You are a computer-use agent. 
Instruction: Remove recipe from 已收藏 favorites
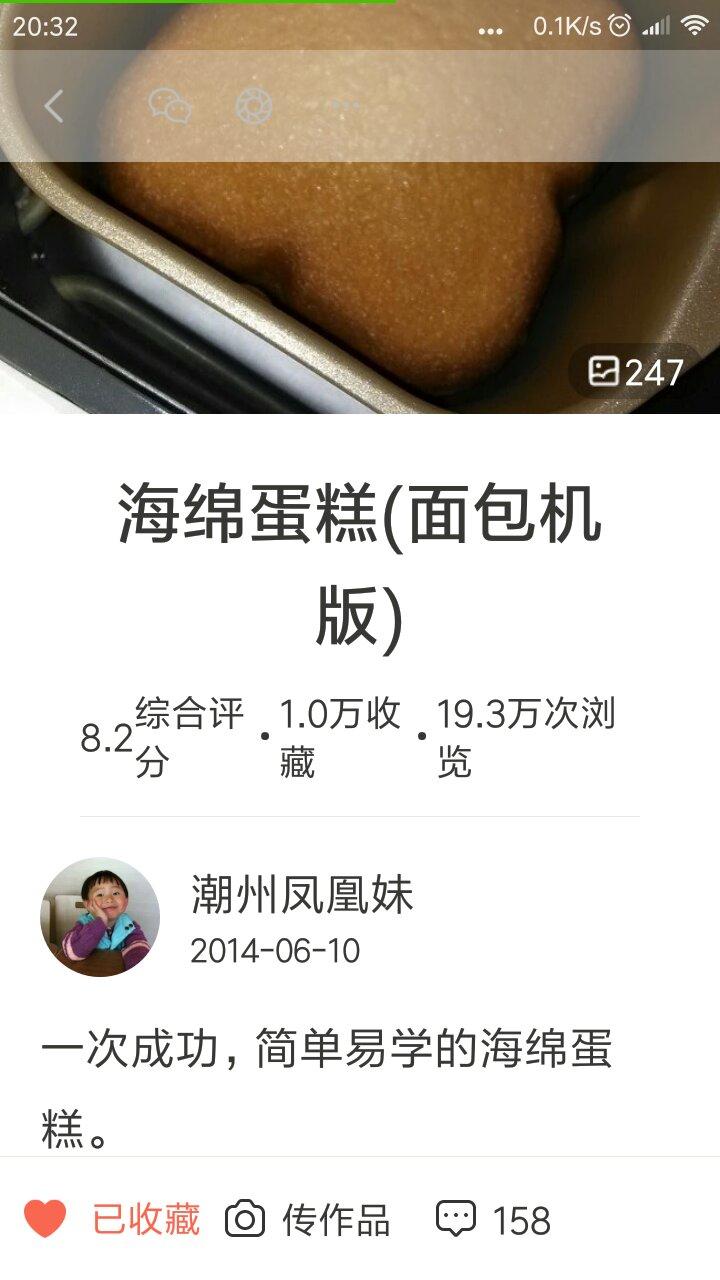[x=112, y=1220]
